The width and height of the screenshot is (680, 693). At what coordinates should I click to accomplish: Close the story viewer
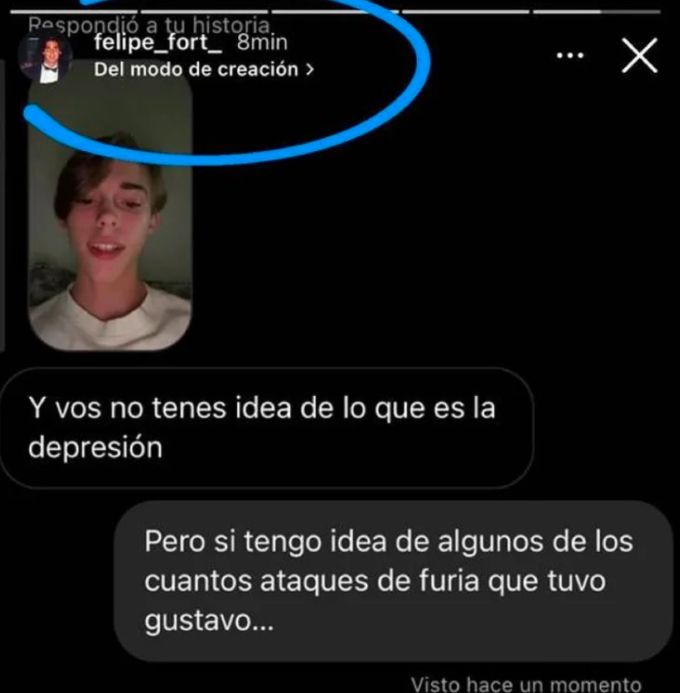pyautogui.click(x=639, y=56)
